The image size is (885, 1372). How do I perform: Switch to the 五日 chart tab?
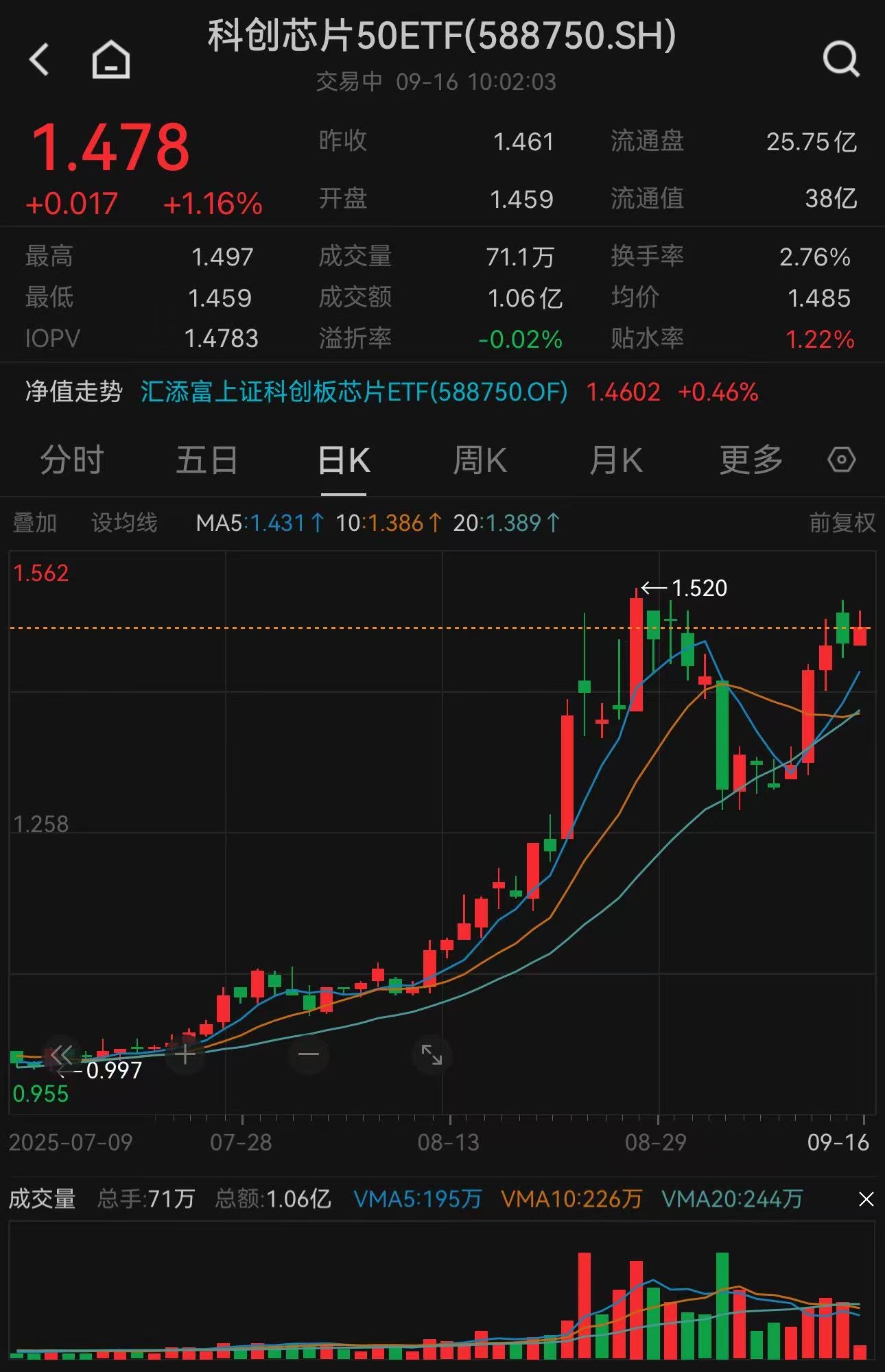coord(207,460)
